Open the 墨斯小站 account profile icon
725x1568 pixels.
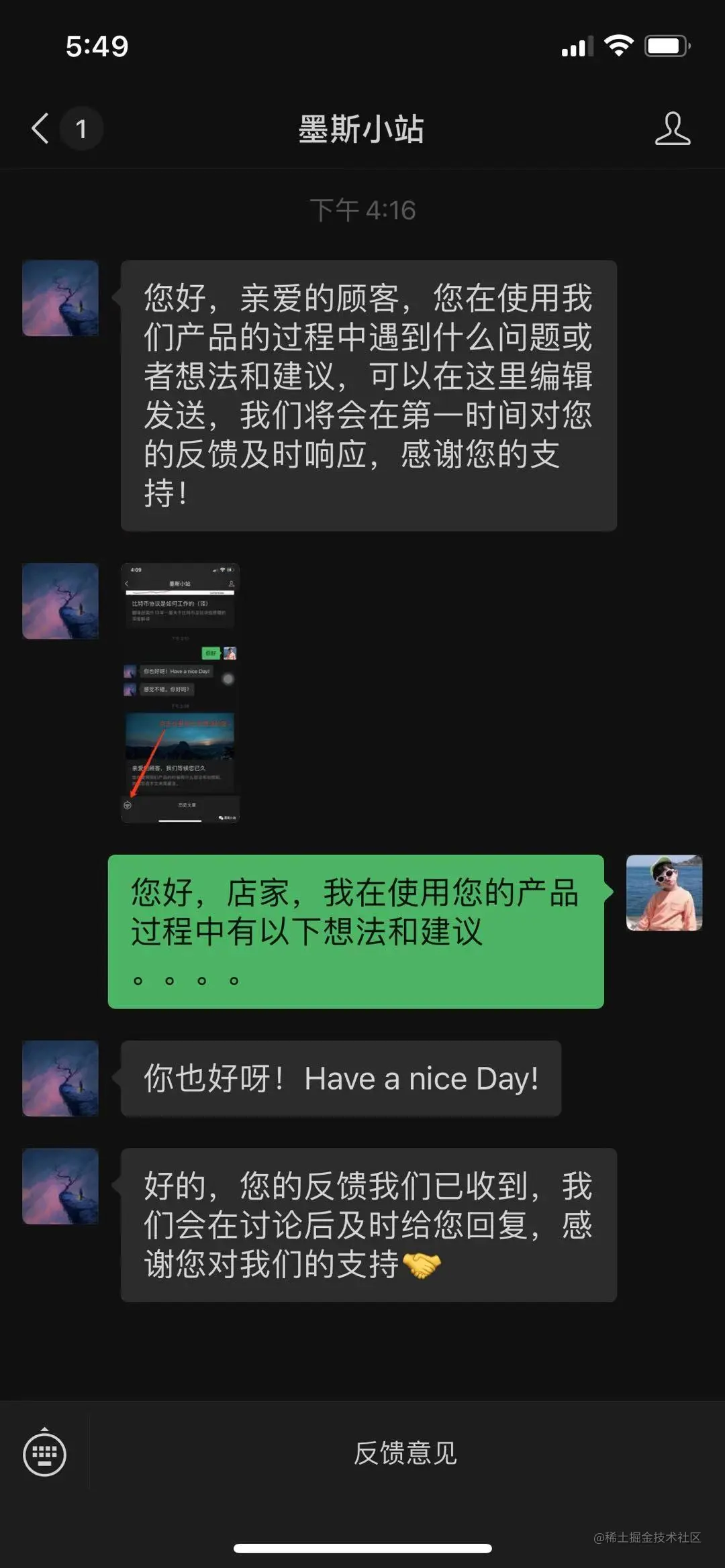click(x=672, y=128)
